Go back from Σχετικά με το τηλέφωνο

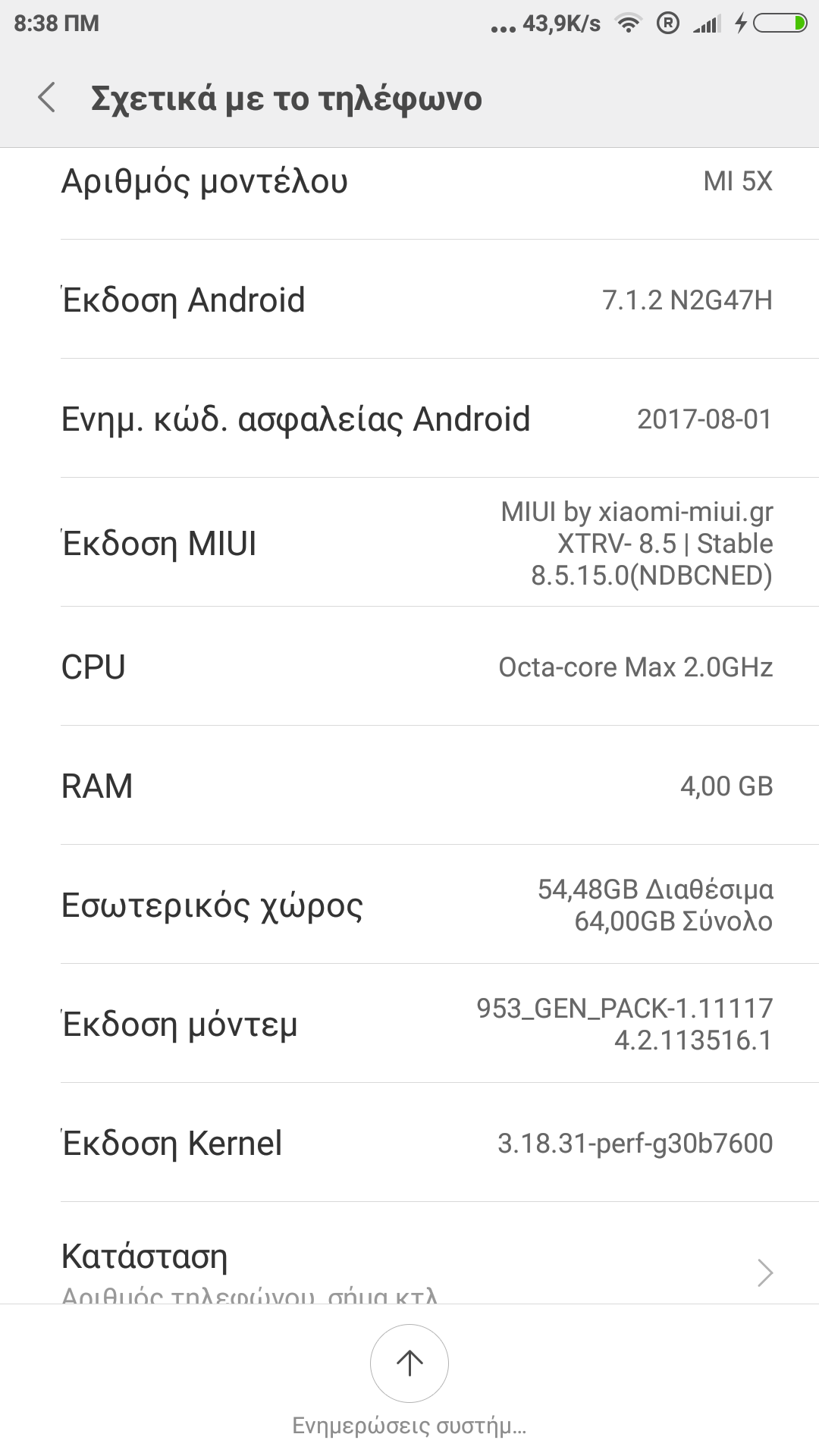tap(47, 98)
